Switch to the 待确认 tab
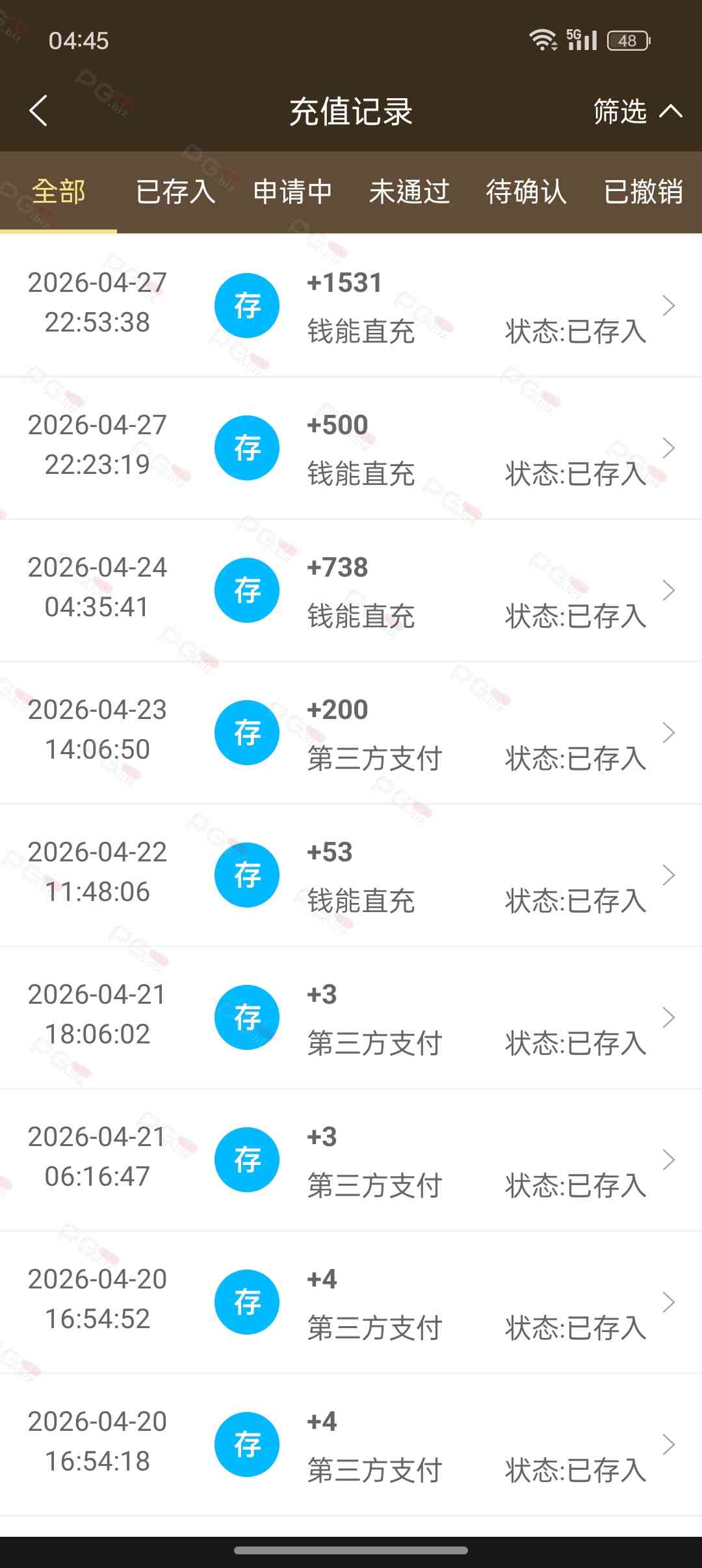Image resolution: width=702 pixels, height=1568 pixels. point(526,192)
